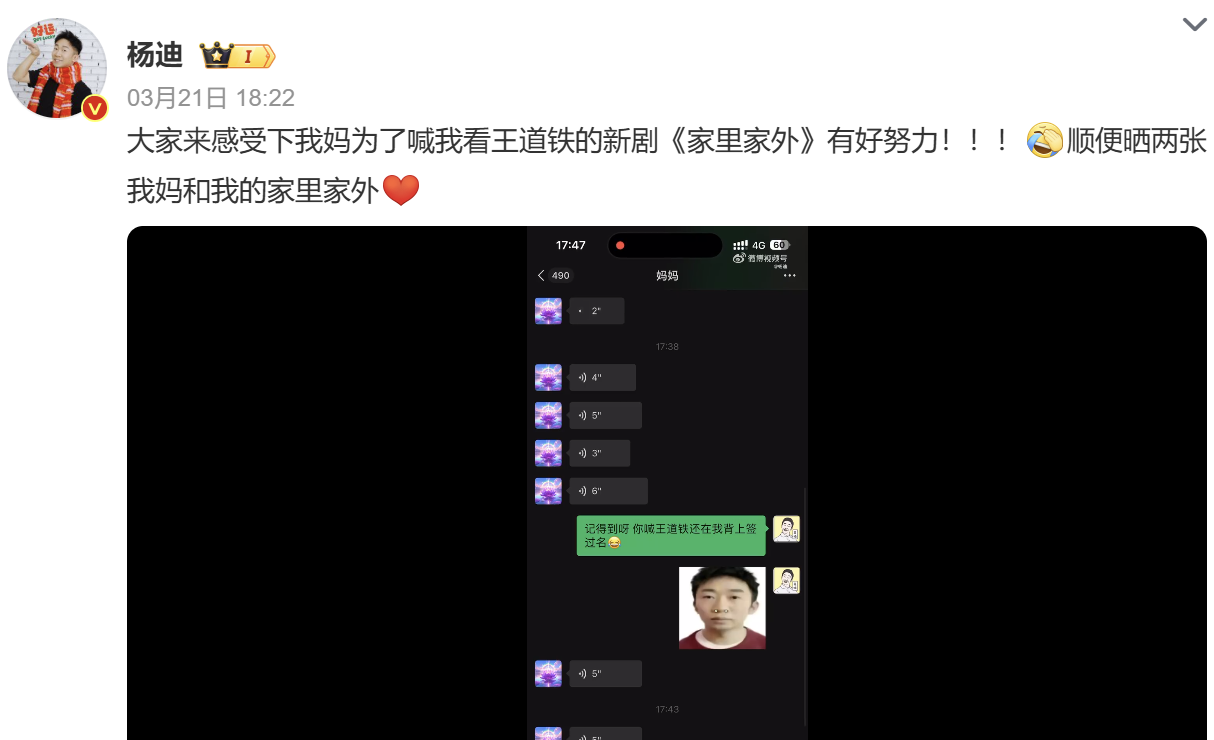Viewport: 1214px width, 740px height.
Task: Open 杨迪's profile avatar
Action: [x=57, y=68]
